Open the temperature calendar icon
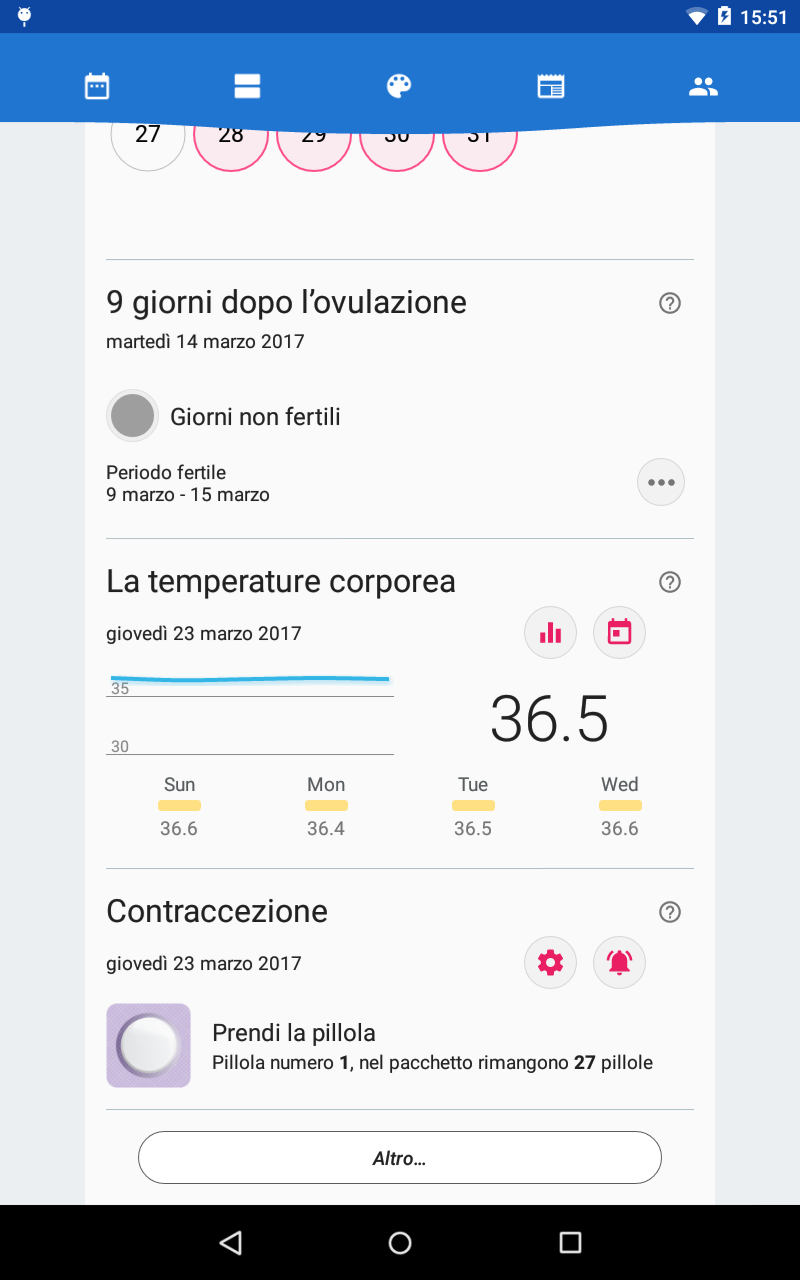 [x=620, y=632]
